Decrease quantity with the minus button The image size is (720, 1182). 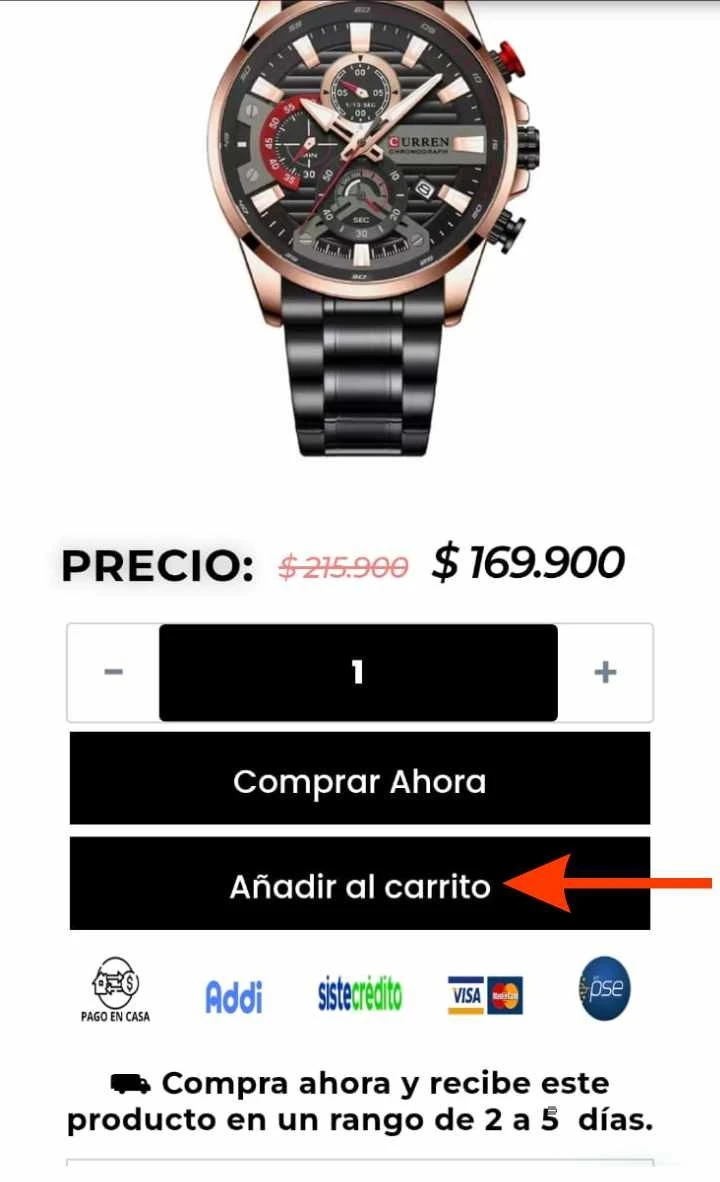(113, 672)
